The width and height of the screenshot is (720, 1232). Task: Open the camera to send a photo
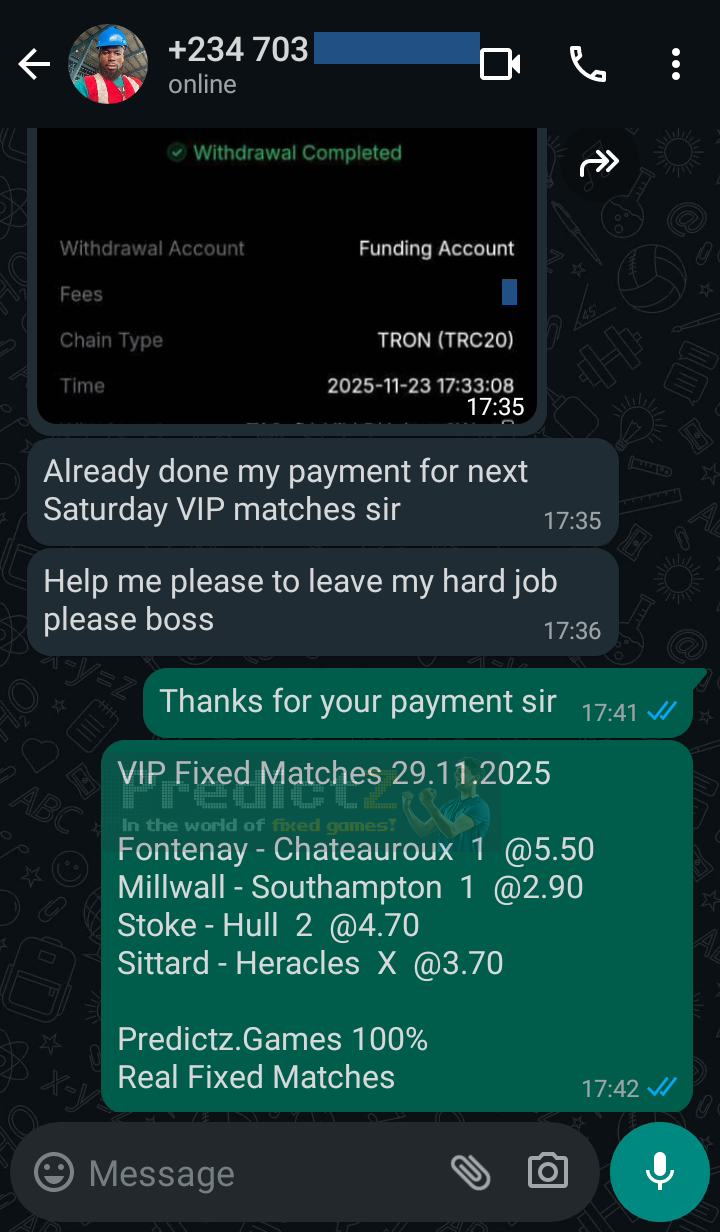(547, 1173)
